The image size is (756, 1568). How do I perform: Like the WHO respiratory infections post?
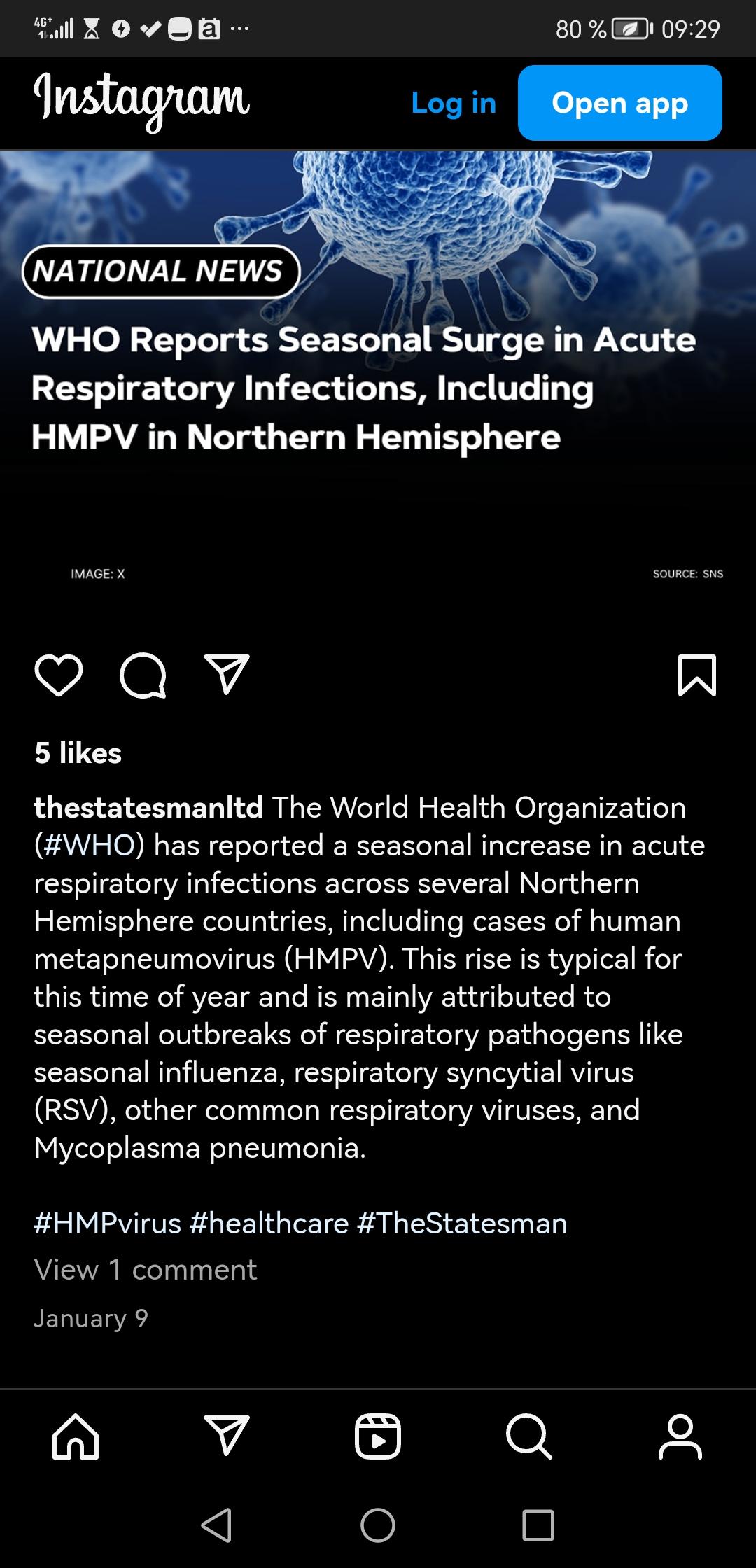point(59,675)
